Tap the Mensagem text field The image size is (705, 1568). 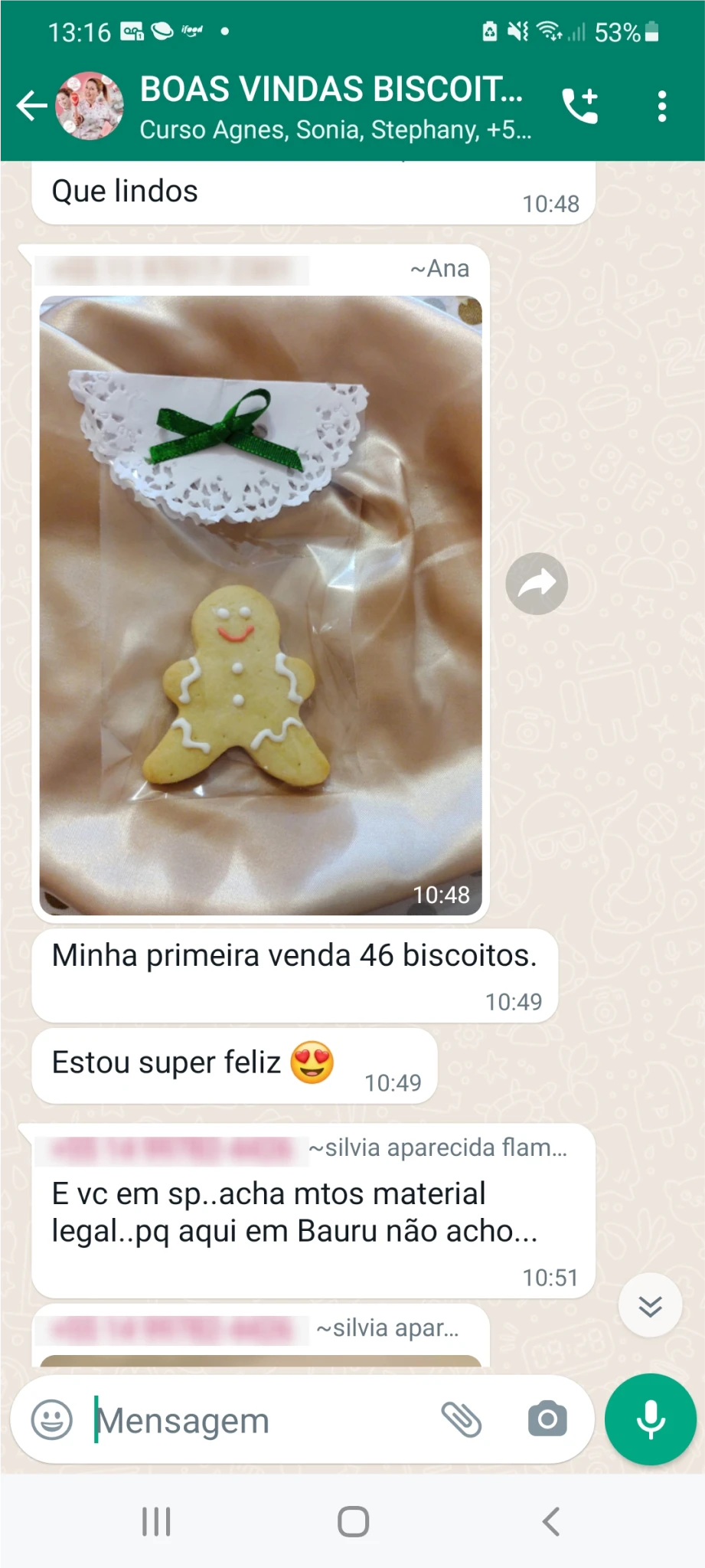[x=260, y=1420]
